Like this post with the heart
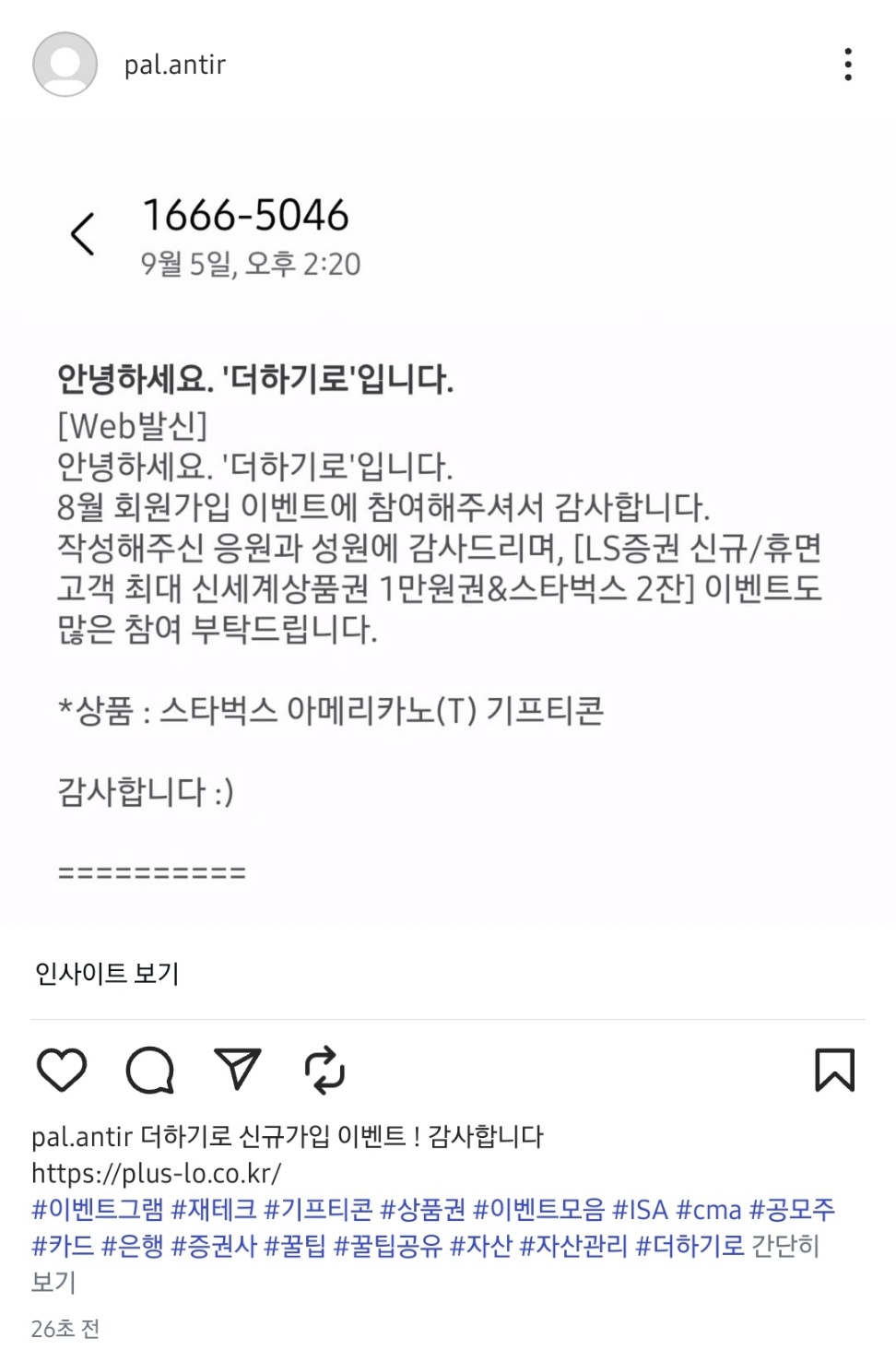The width and height of the screenshot is (896, 1350). 62,1070
